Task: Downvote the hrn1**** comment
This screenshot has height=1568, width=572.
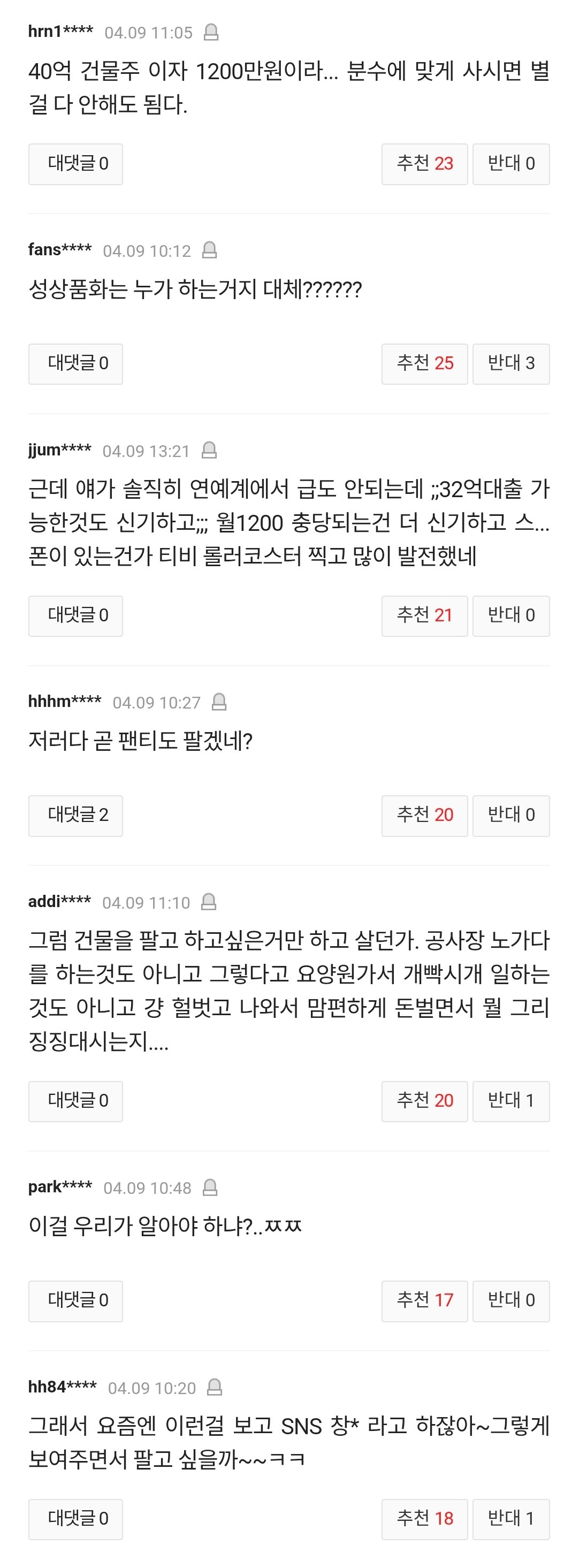Action: (510, 164)
